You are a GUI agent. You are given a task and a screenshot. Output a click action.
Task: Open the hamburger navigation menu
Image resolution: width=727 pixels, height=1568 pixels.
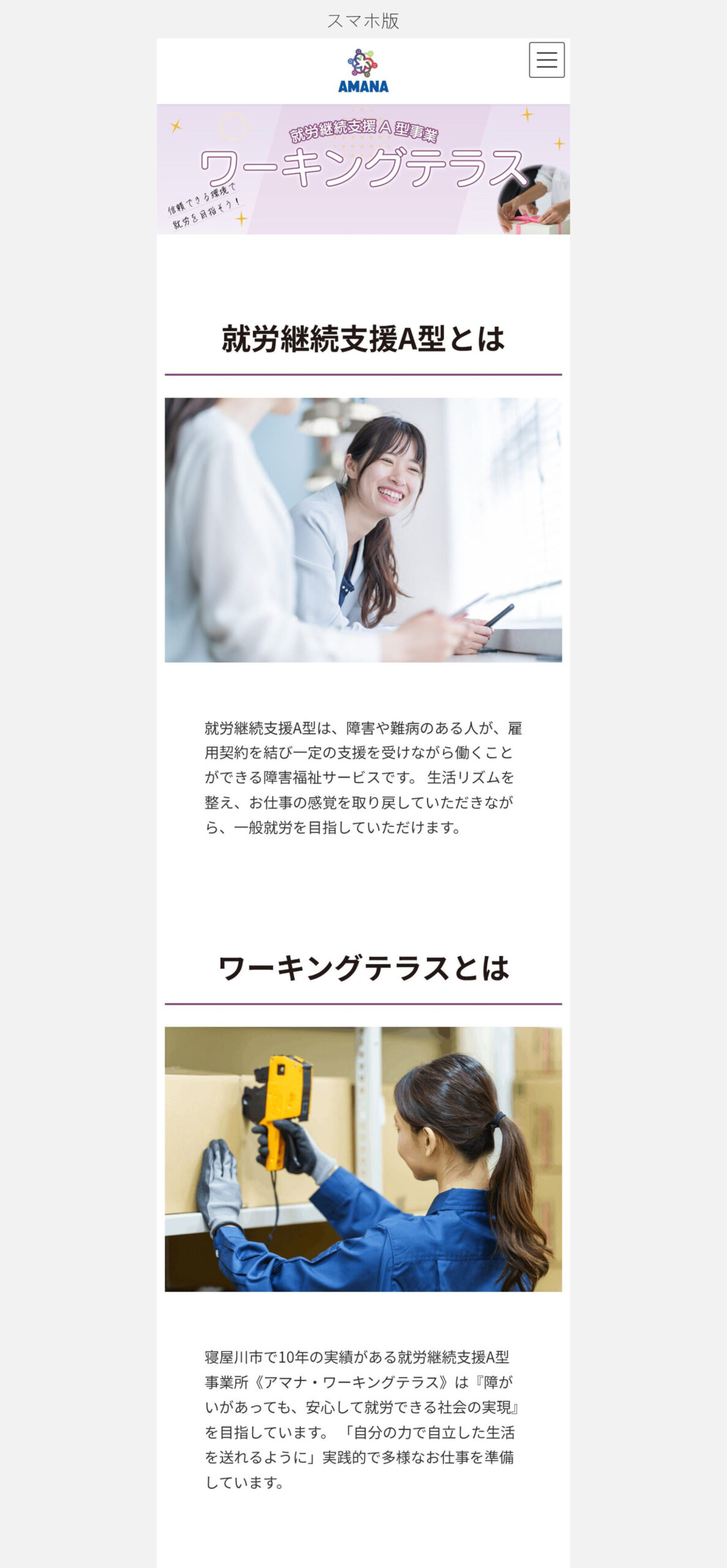coord(546,60)
